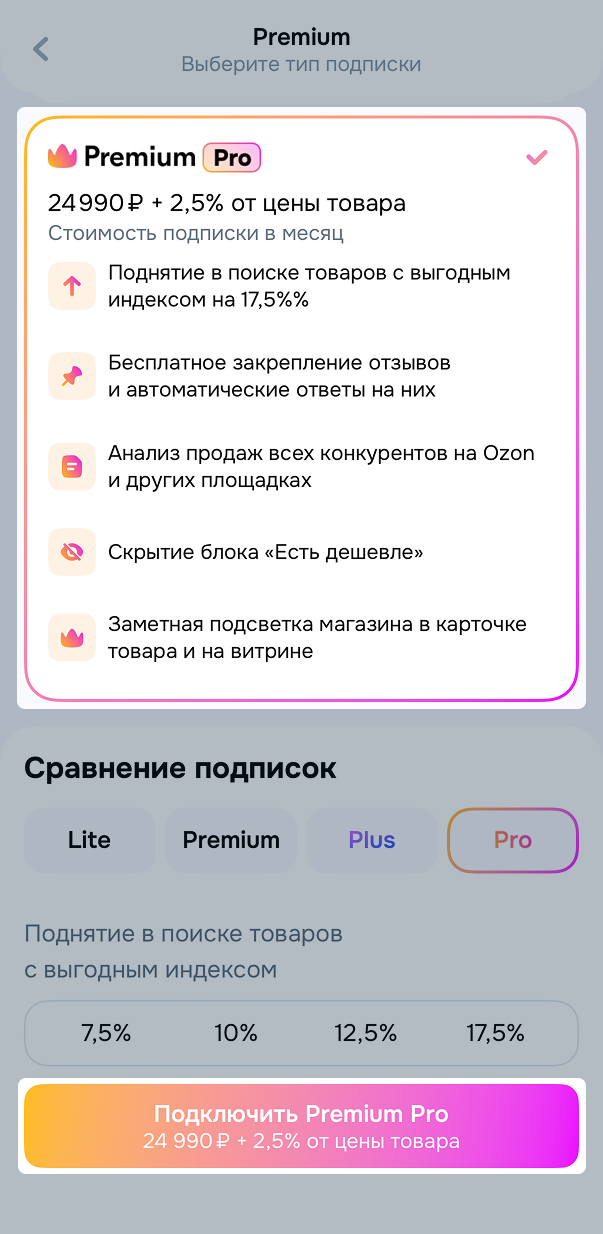The image size is (603, 1234).
Task: Switch comparison to the Pro plan
Action: [x=513, y=840]
